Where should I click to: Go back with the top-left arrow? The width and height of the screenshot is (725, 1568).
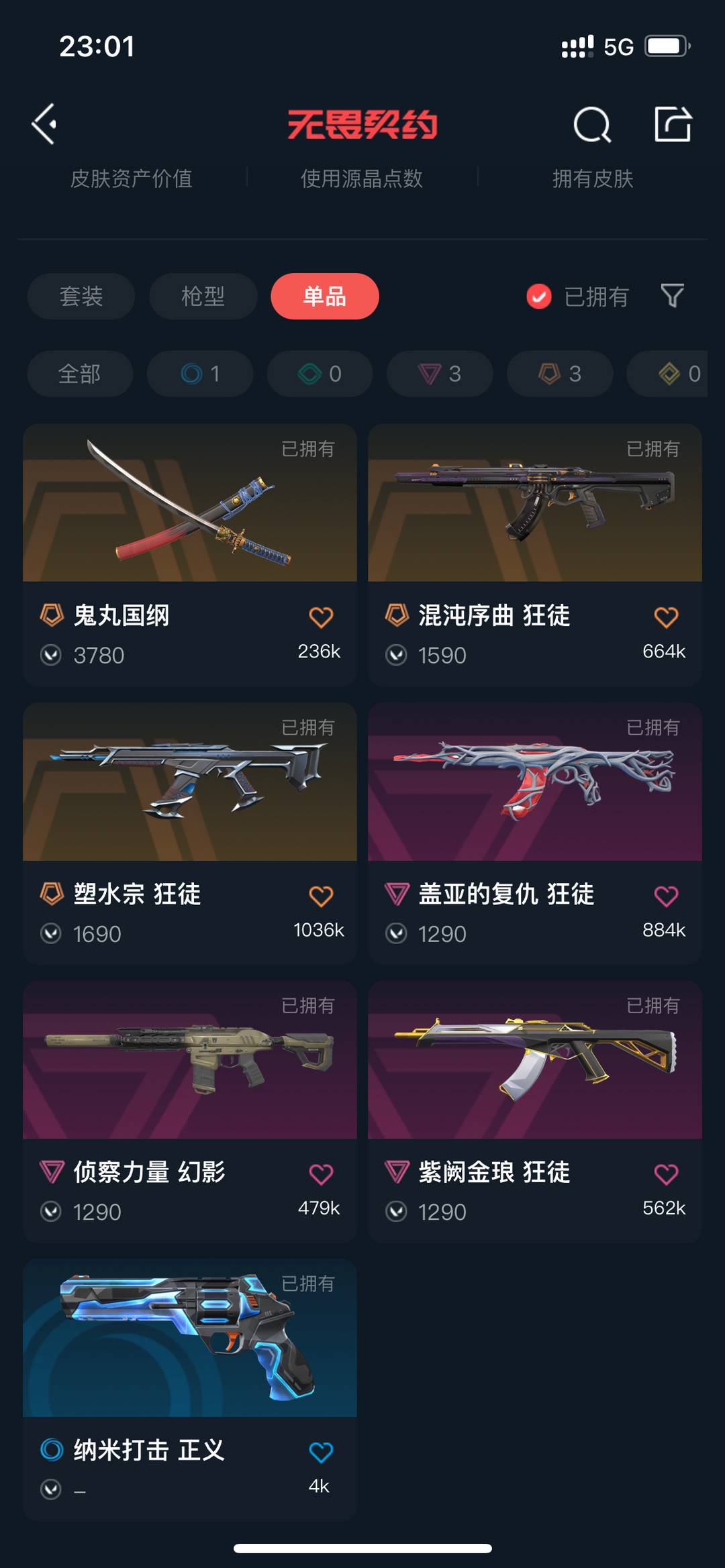pos(44,124)
